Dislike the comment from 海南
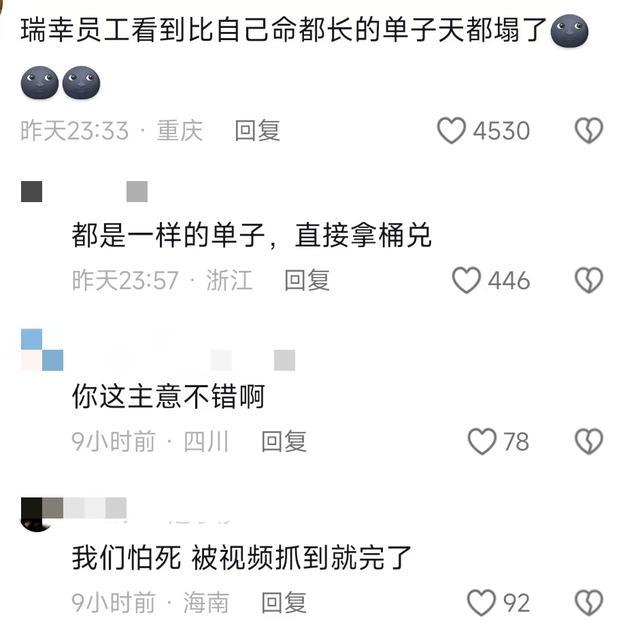Image resolution: width=640 pixels, height=624 pixels. tap(589, 602)
